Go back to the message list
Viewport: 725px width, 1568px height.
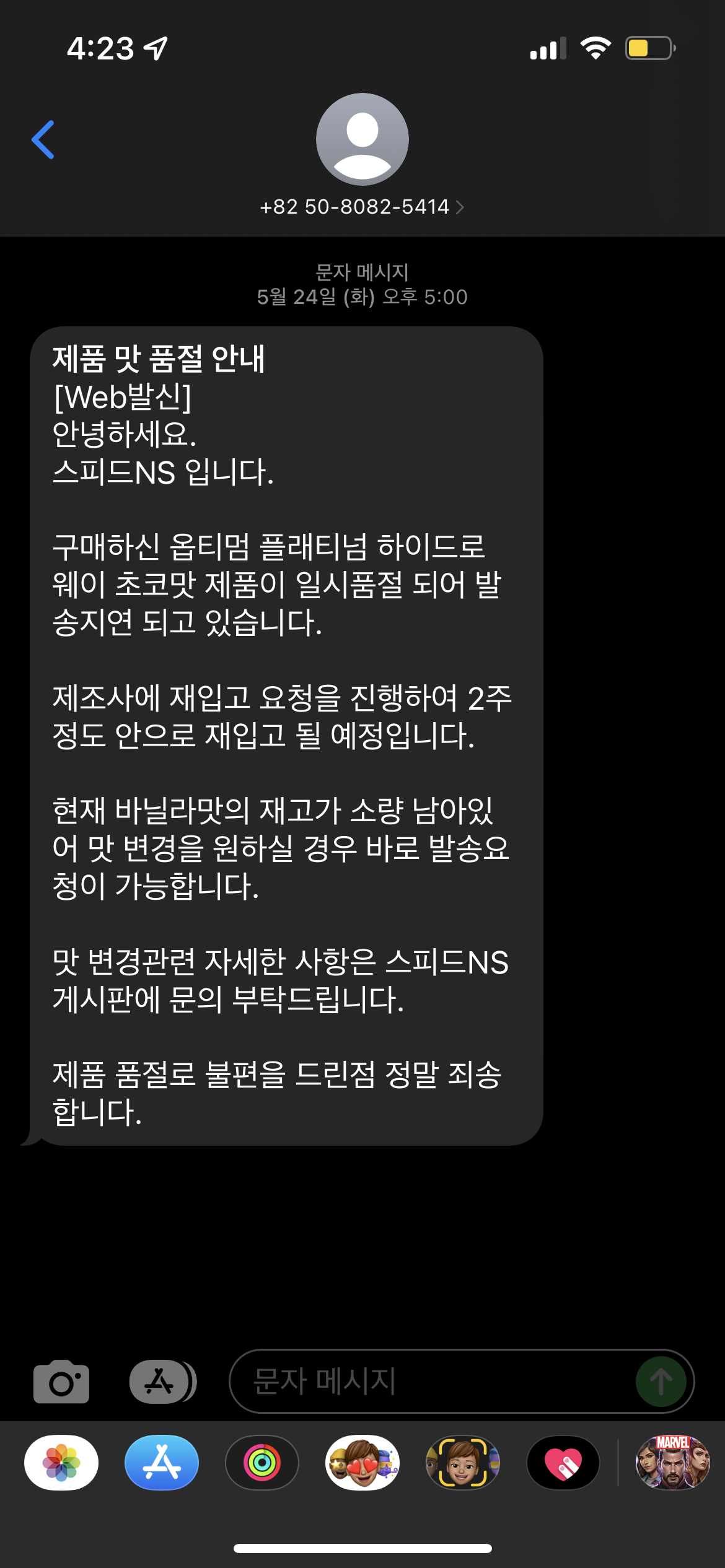[x=43, y=139]
